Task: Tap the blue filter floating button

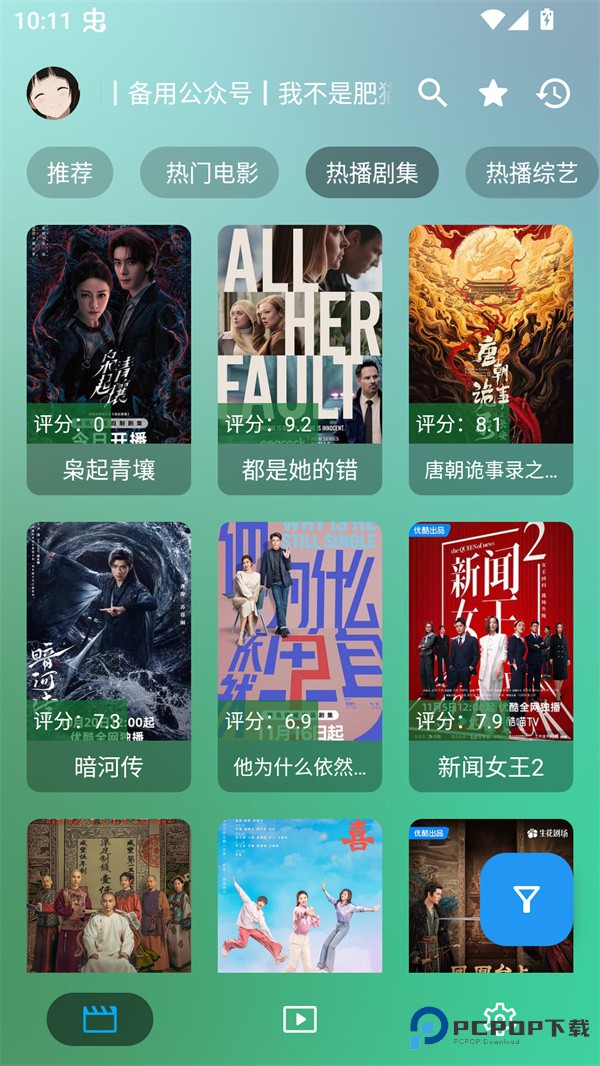Action: tap(526, 899)
